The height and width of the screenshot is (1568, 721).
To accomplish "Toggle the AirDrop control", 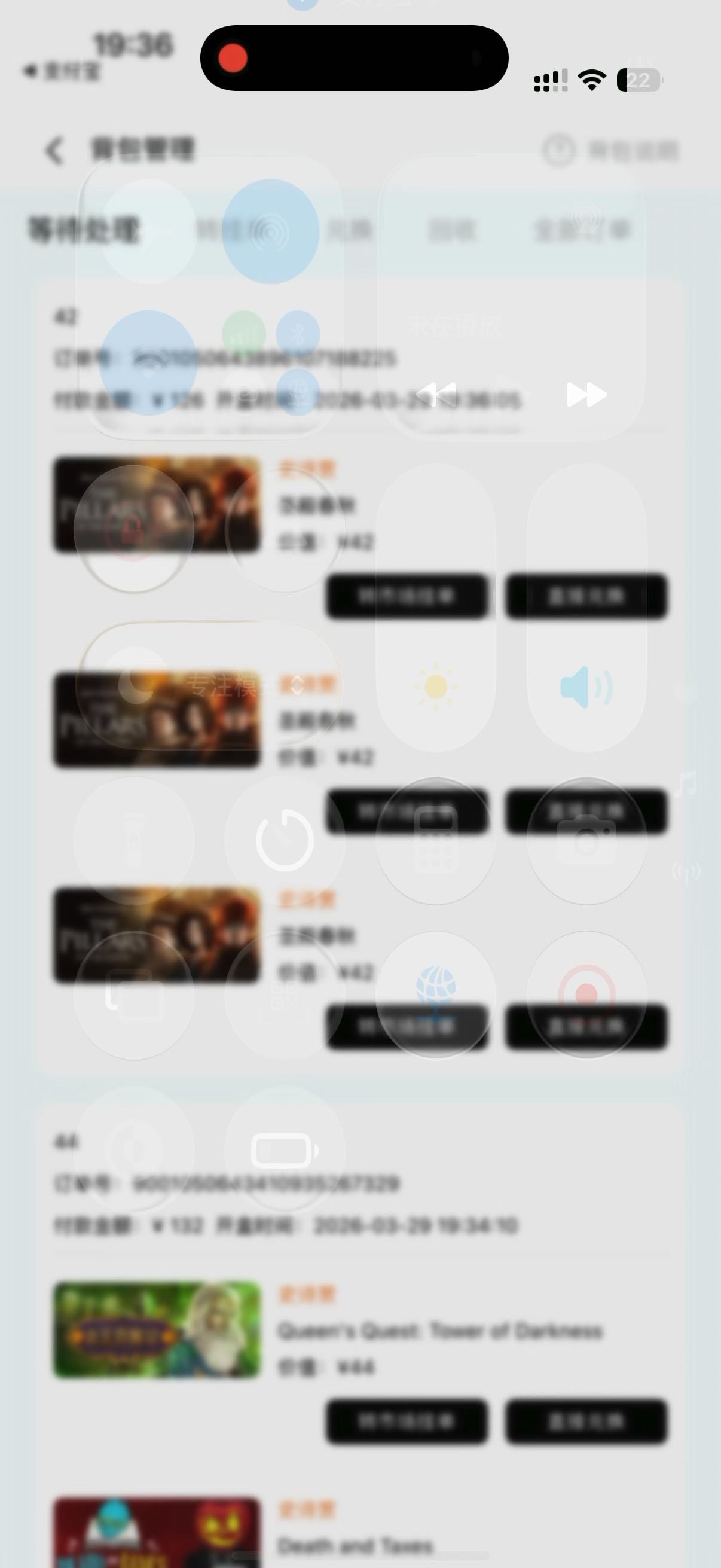I will point(270,231).
